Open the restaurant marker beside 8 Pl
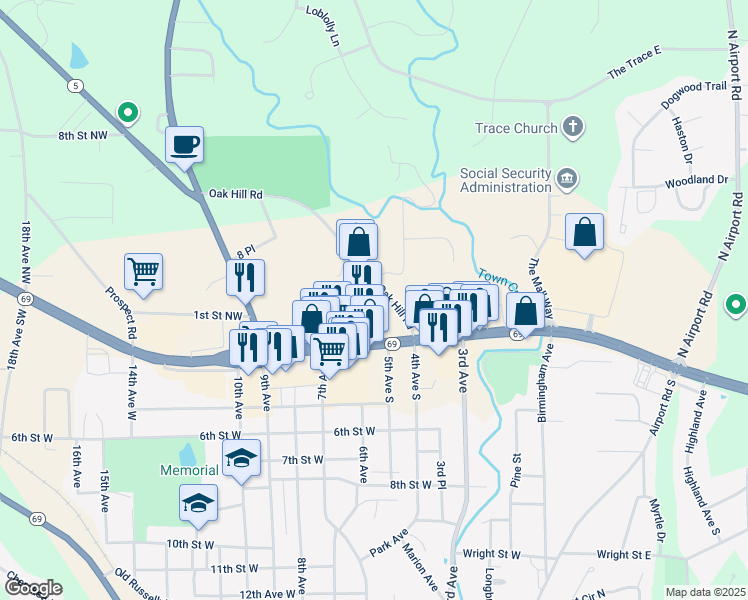 (246, 279)
